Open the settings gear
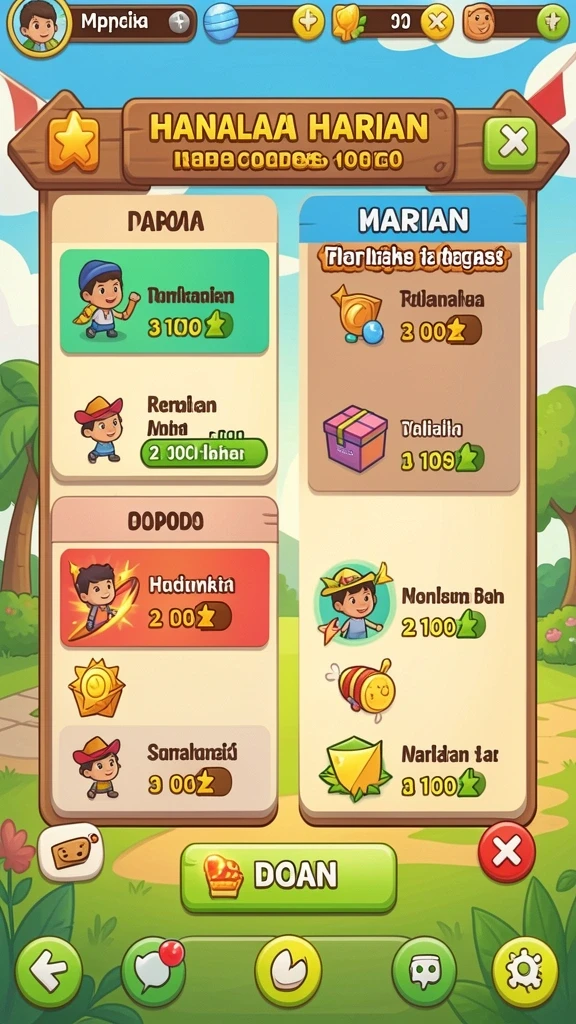The image size is (576, 1024). pyautogui.click(x=525, y=972)
